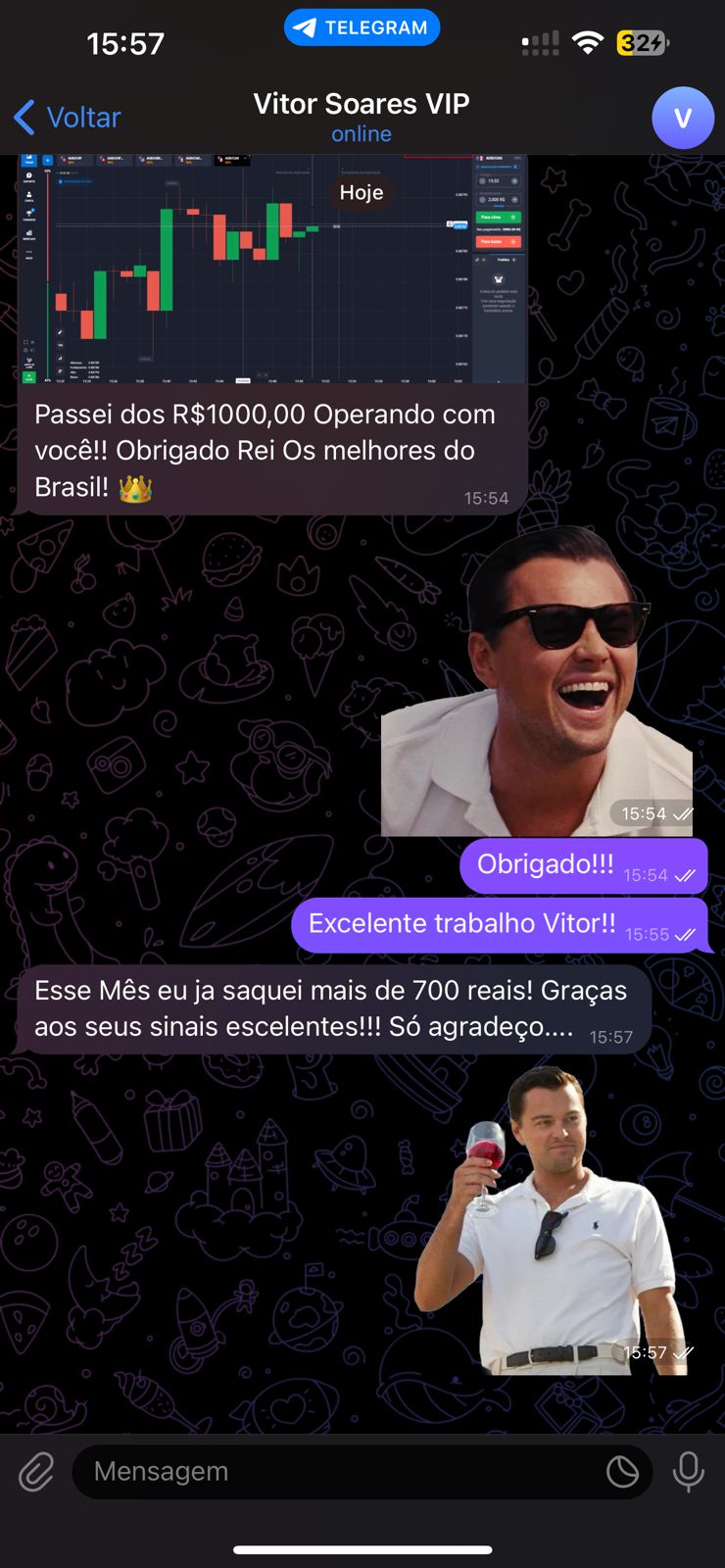Tap the blue TELEGRAM status banner
Screen dimensions: 725x1568
coord(362,26)
